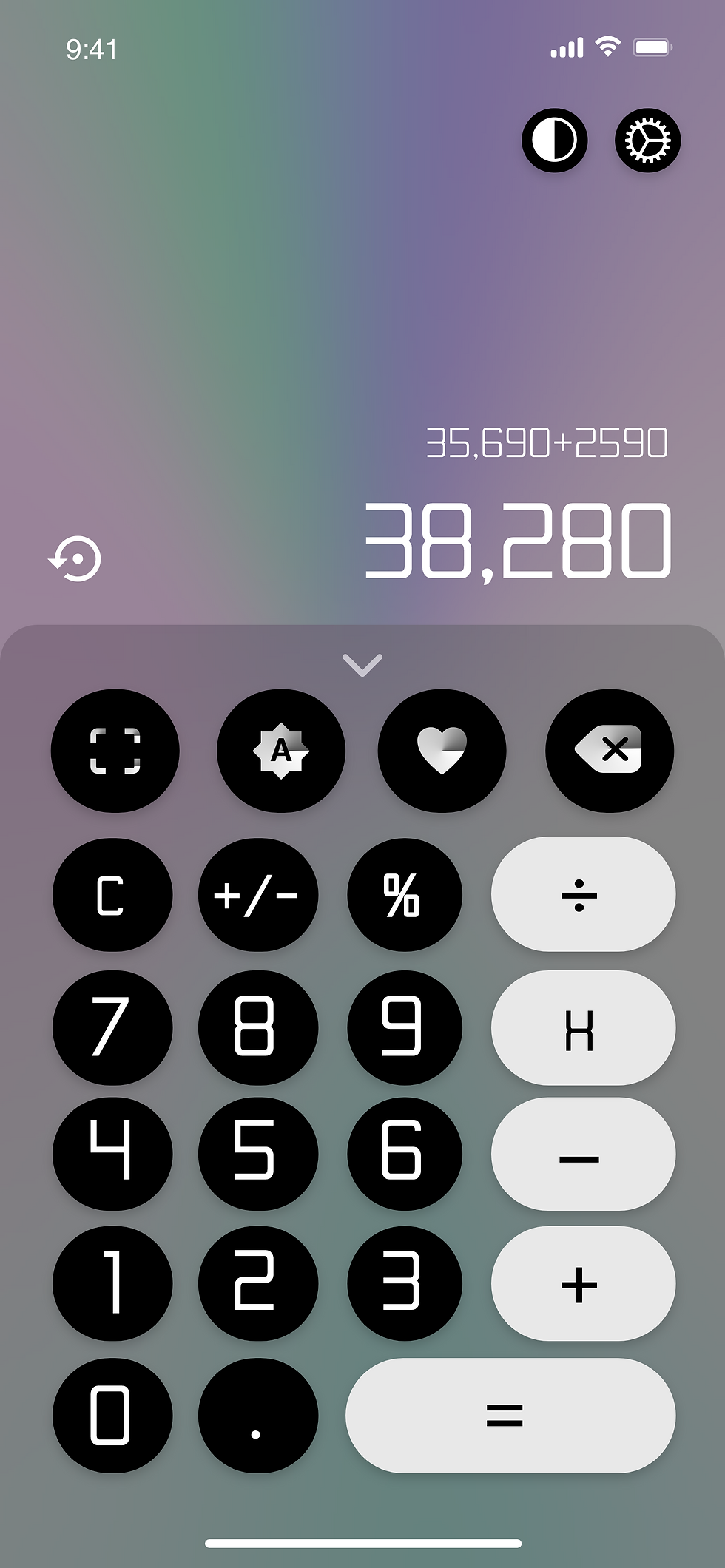This screenshot has height=1568, width=725.
Task: Open the settings gear
Action: (647, 141)
